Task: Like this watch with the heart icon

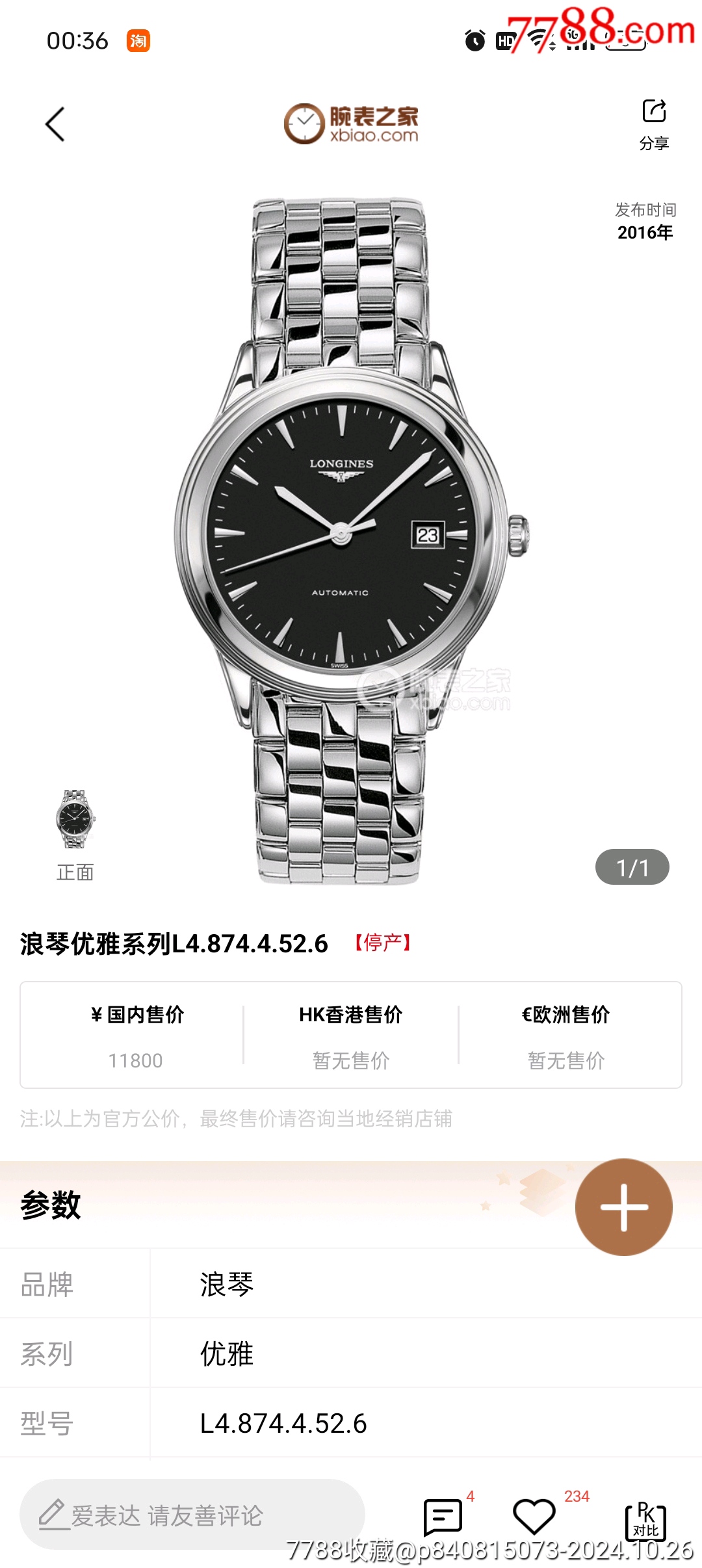Action: (x=534, y=1517)
